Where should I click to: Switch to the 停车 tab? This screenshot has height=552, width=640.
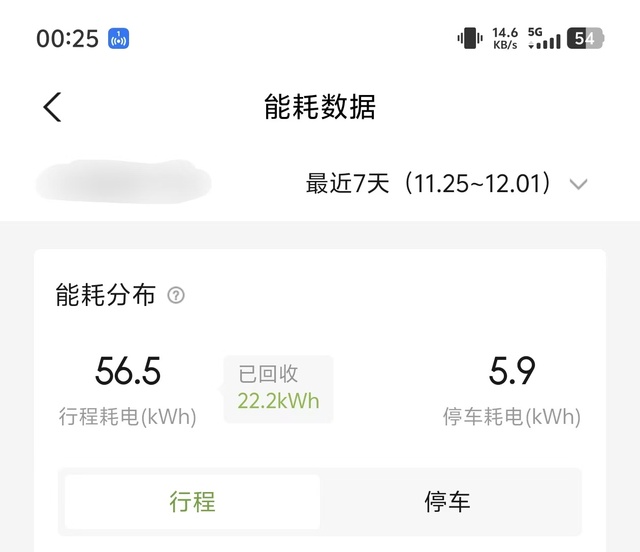point(447,501)
